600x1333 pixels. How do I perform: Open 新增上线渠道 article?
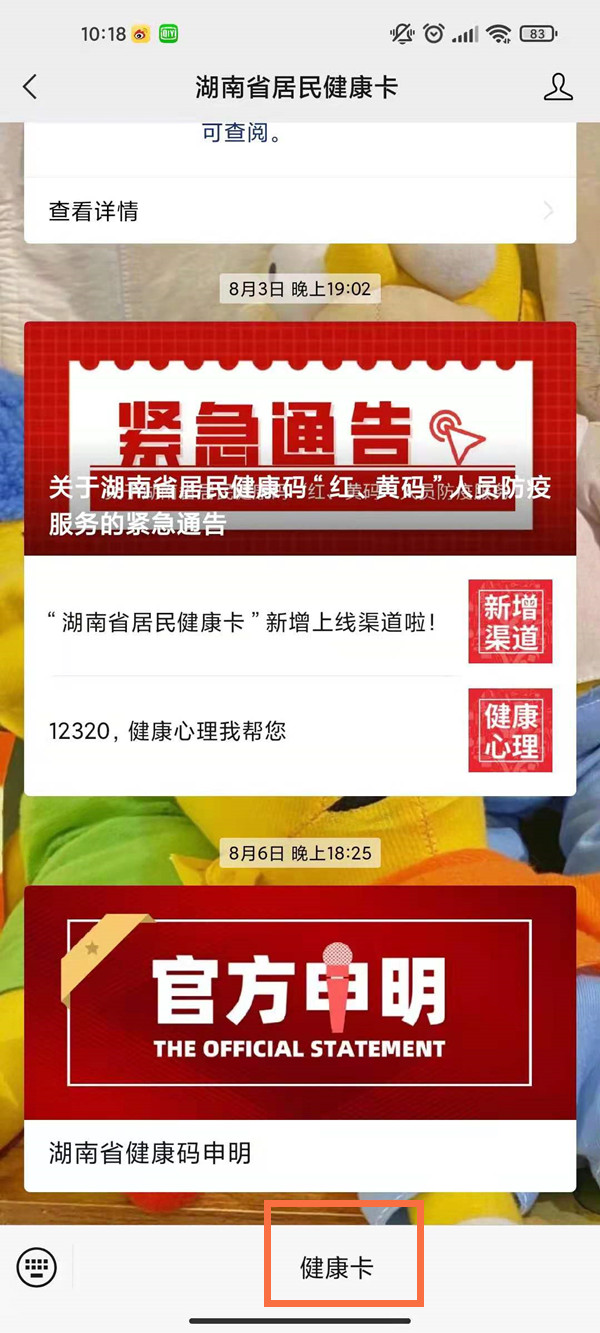(300, 622)
